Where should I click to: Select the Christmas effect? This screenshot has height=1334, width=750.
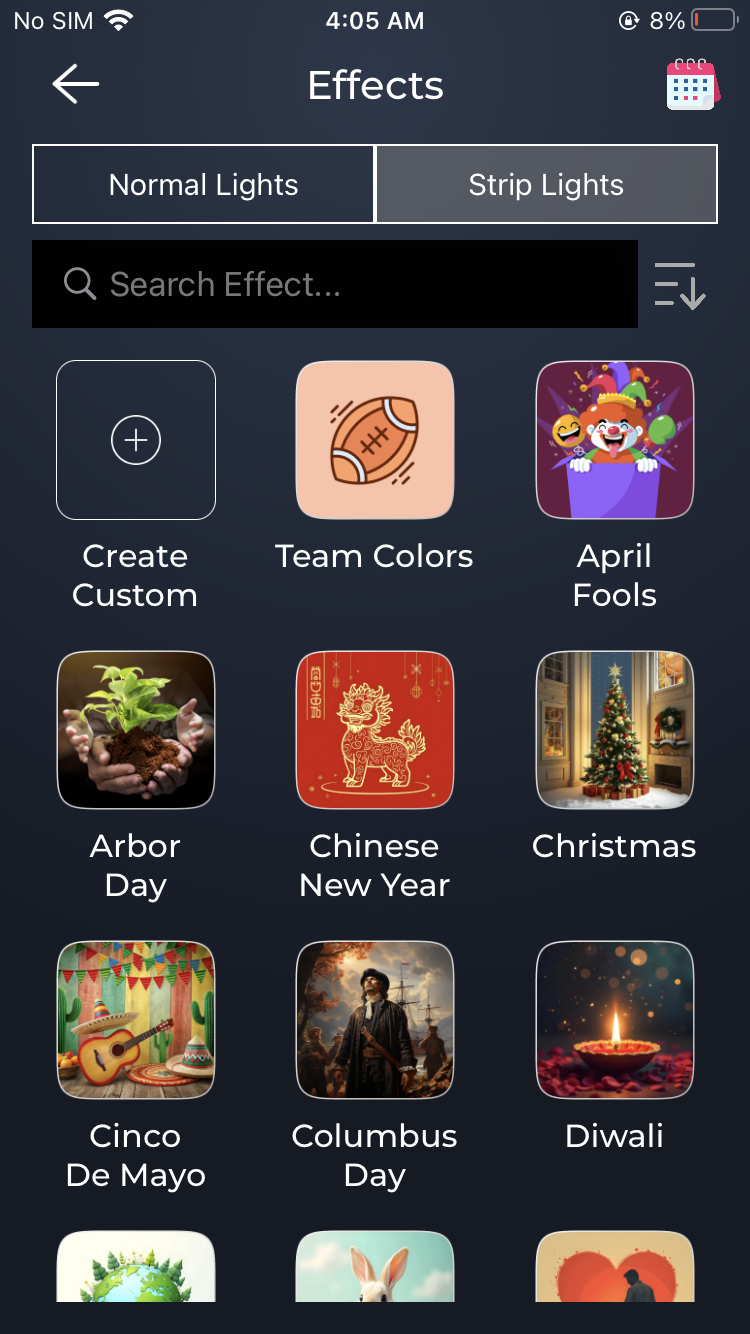(x=615, y=730)
